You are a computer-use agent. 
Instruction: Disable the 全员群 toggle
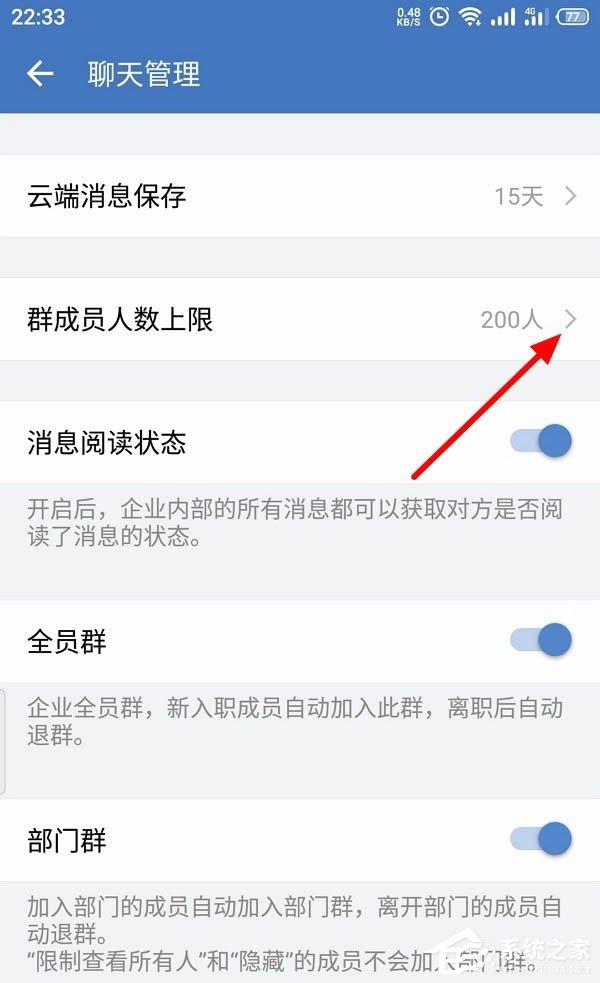(541, 640)
